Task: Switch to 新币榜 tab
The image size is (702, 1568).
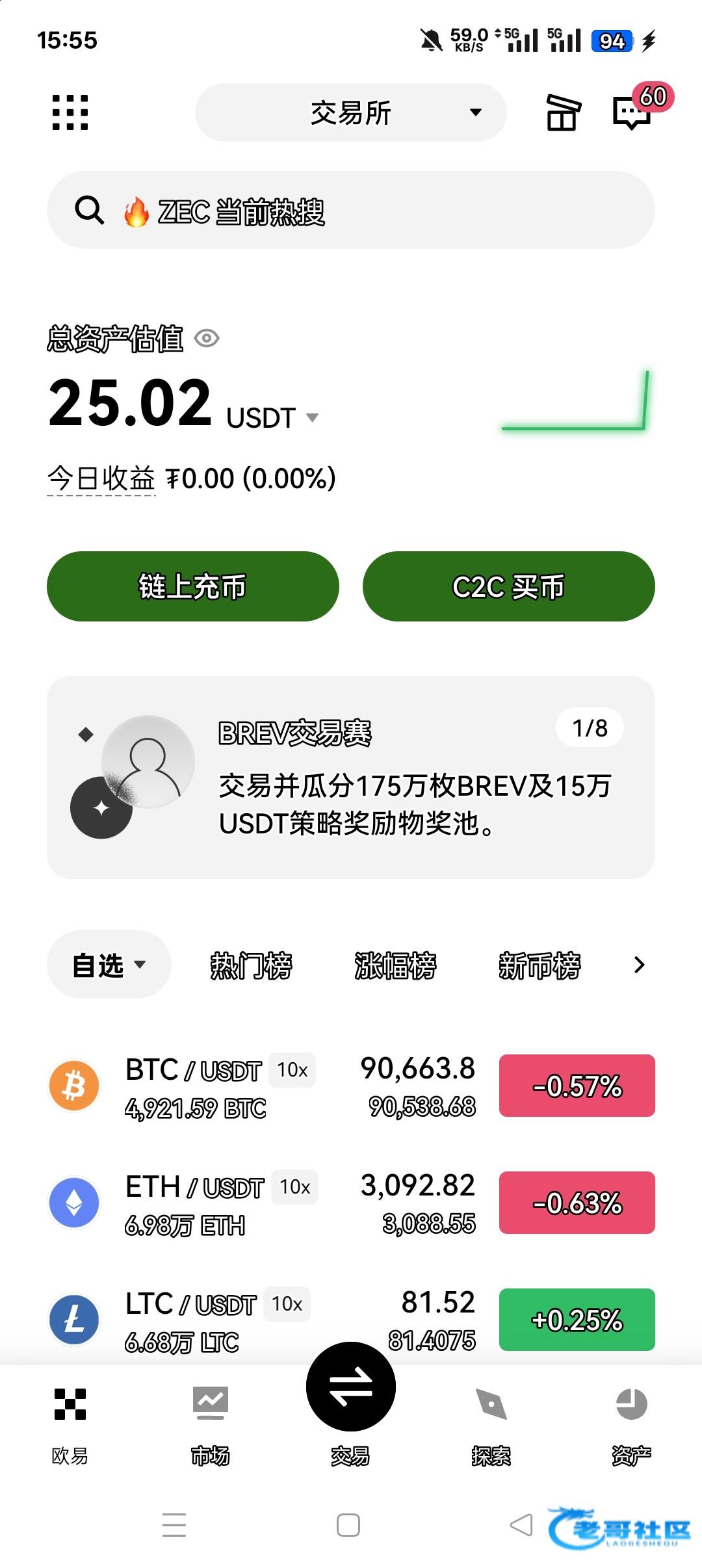Action: click(539, 965)
